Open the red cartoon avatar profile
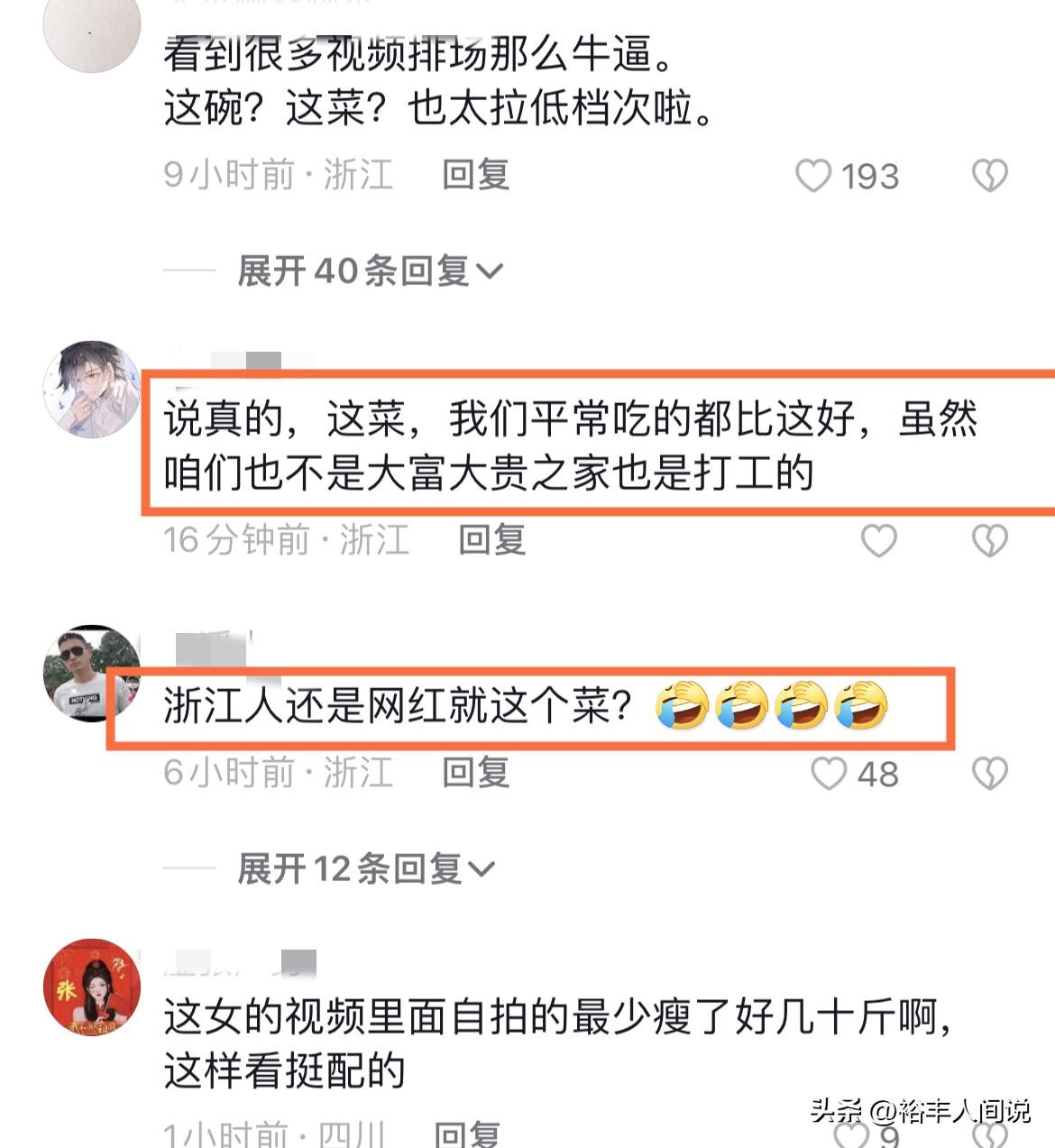Viewport: 1055px width, 1148px height. pyautogui.click(x=92, y=987)
